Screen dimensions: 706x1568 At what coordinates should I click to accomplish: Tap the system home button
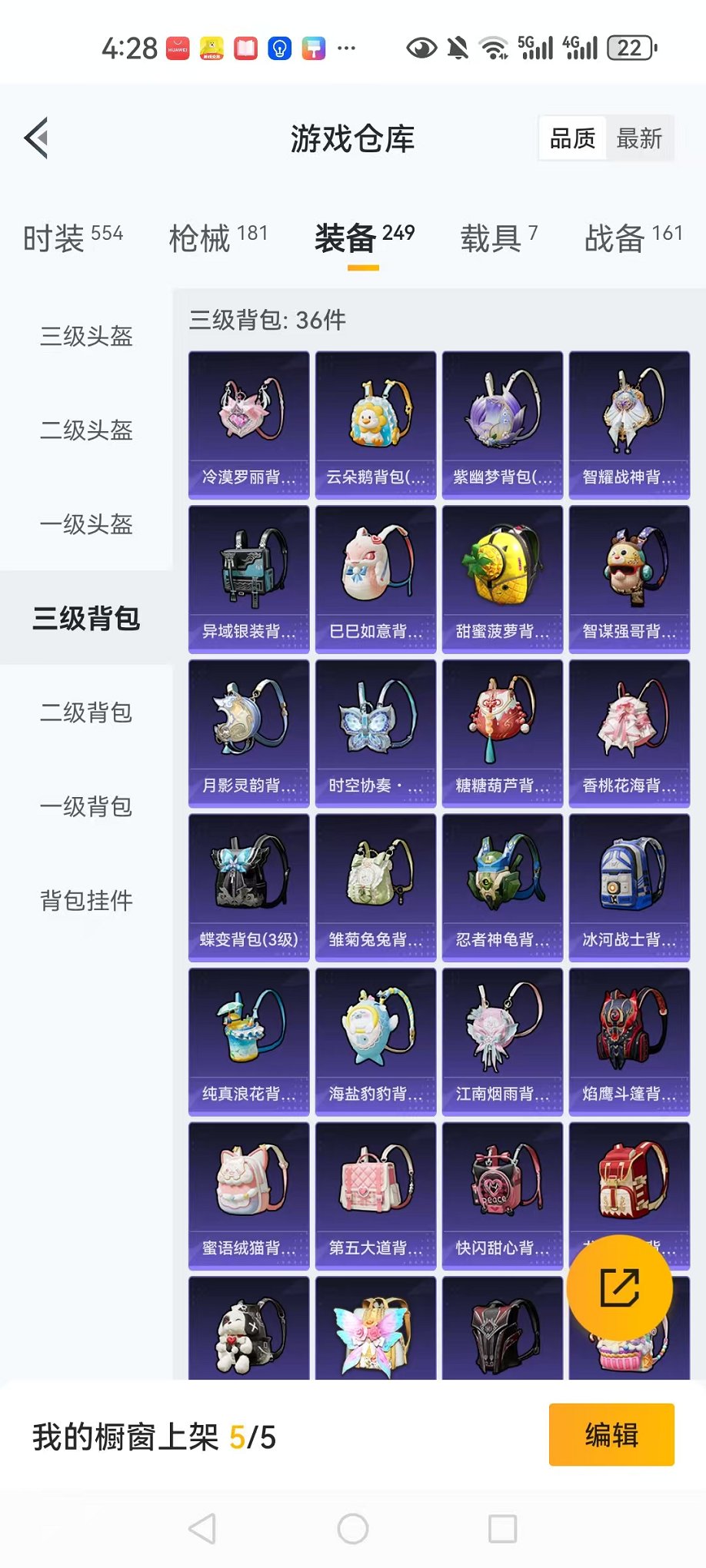353,1529
